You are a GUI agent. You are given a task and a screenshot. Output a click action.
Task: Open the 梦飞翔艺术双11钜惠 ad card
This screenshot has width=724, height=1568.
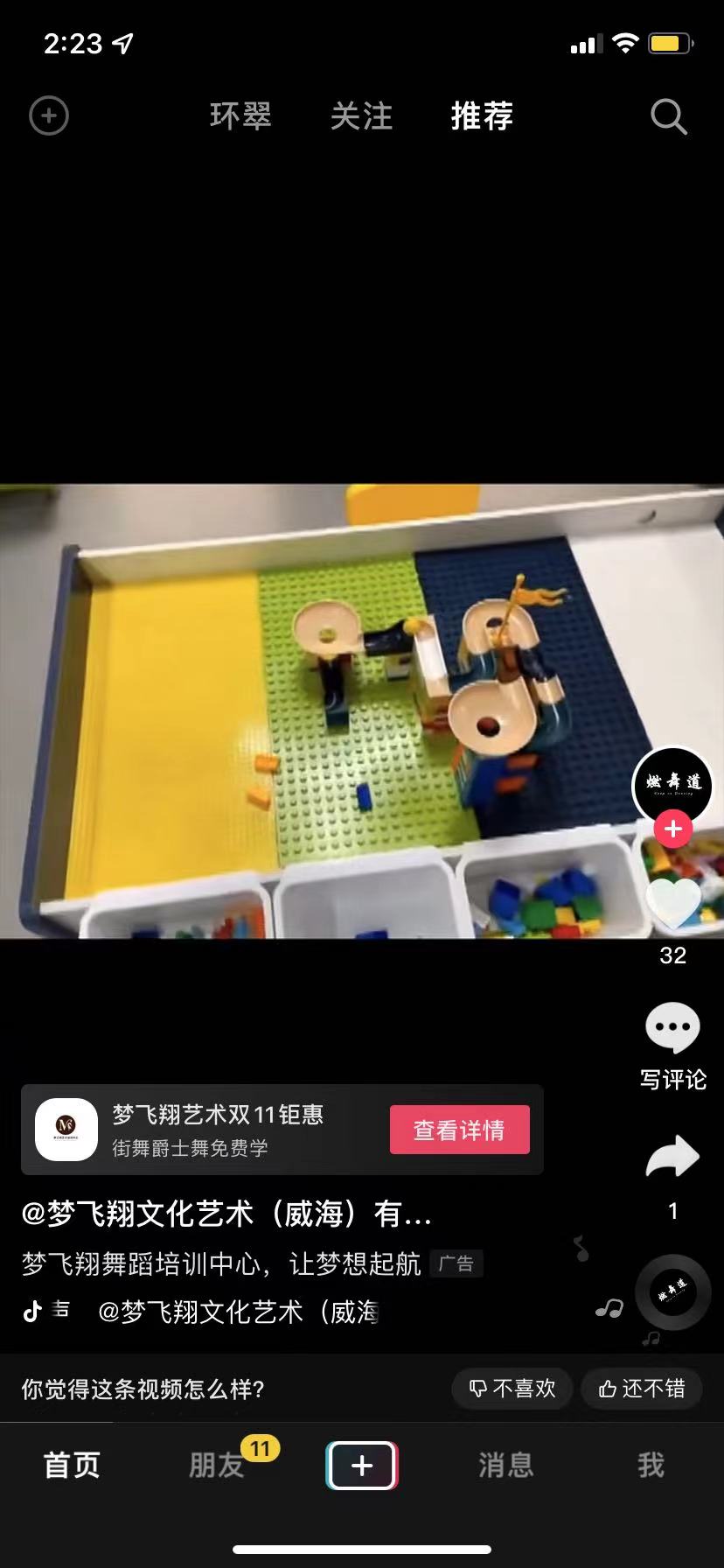pos(282,1130)
